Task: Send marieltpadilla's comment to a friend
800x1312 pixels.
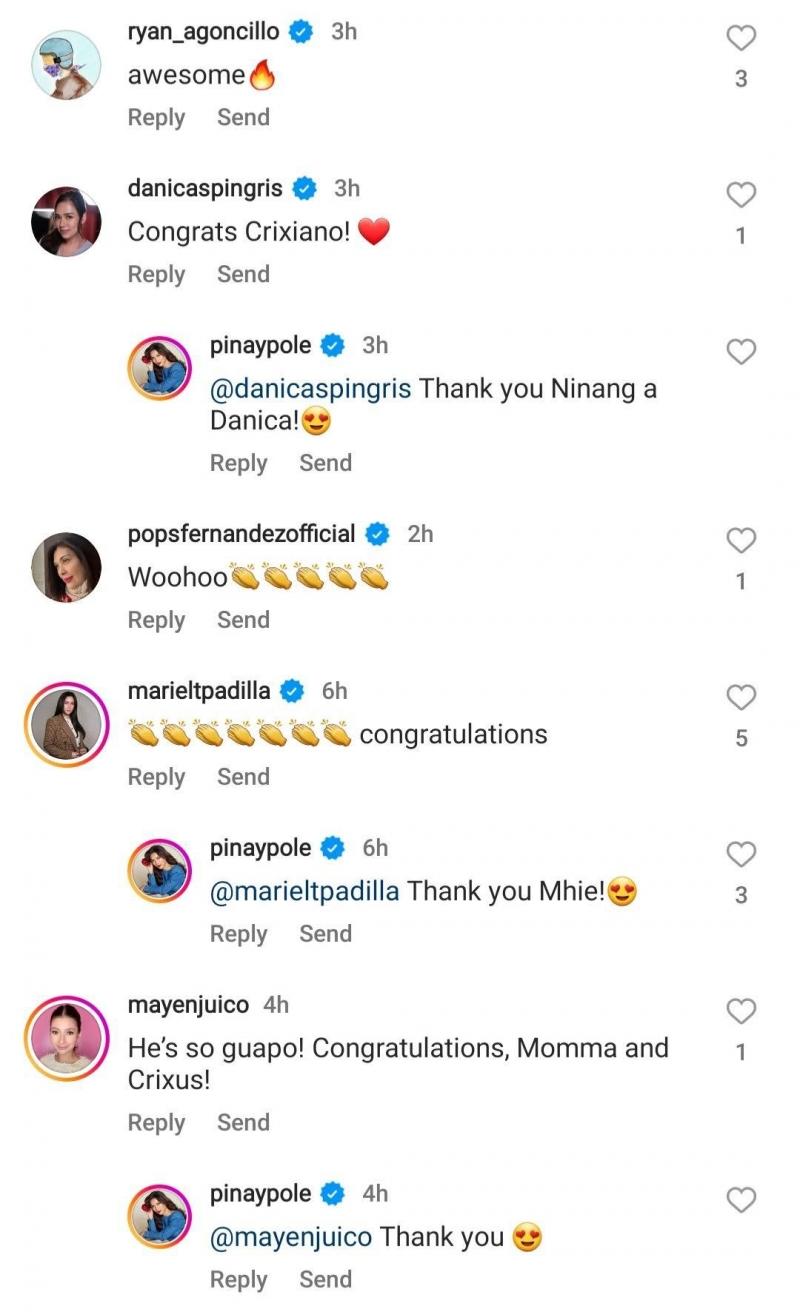Action: [243, 777]
